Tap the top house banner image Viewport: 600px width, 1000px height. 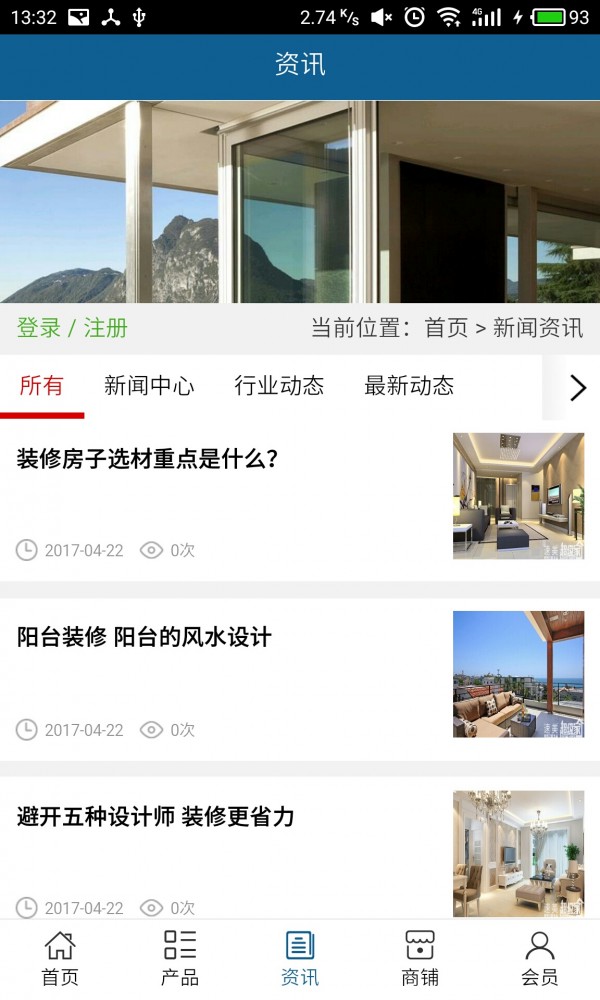(300, 201)
